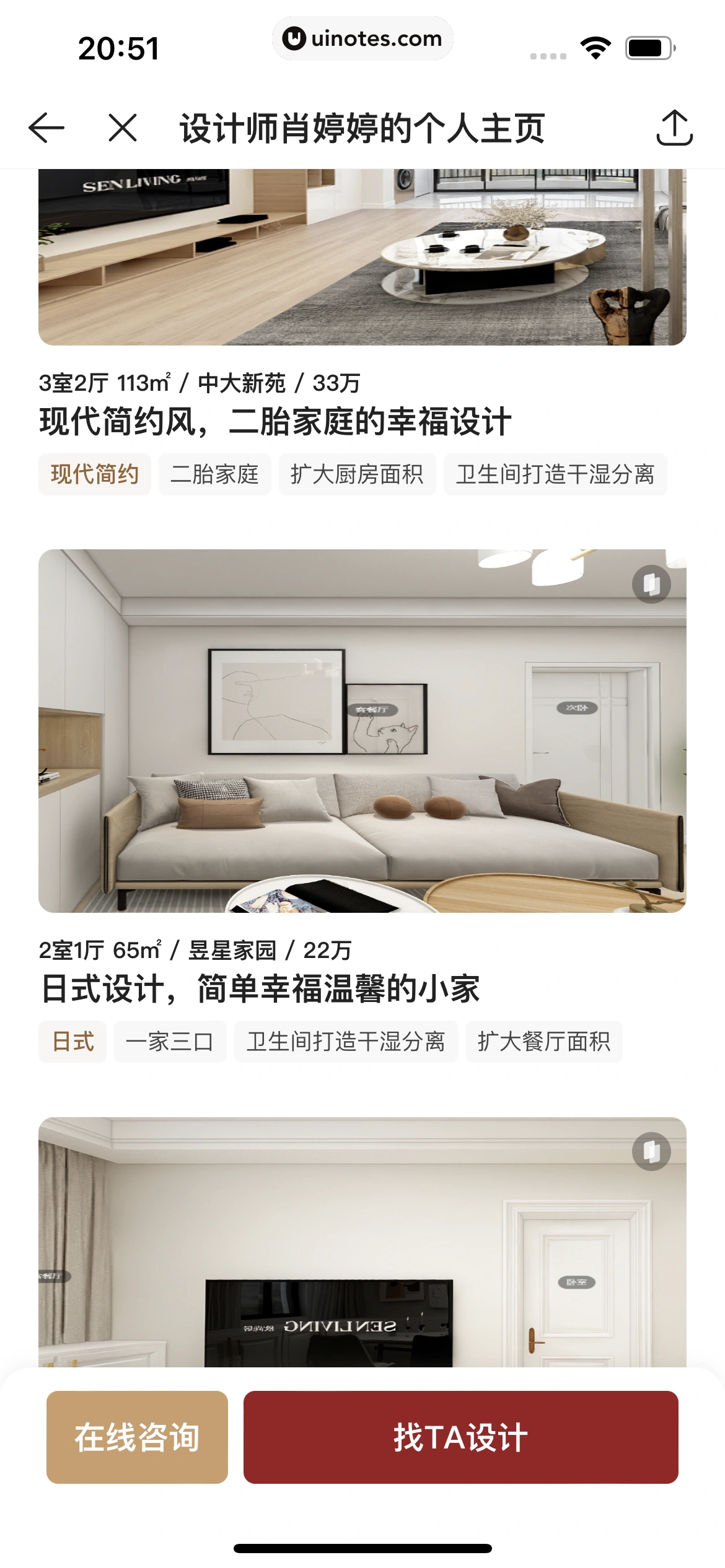
Task: Select the 扩大餐厅面积 tag
Action: 543,1042
